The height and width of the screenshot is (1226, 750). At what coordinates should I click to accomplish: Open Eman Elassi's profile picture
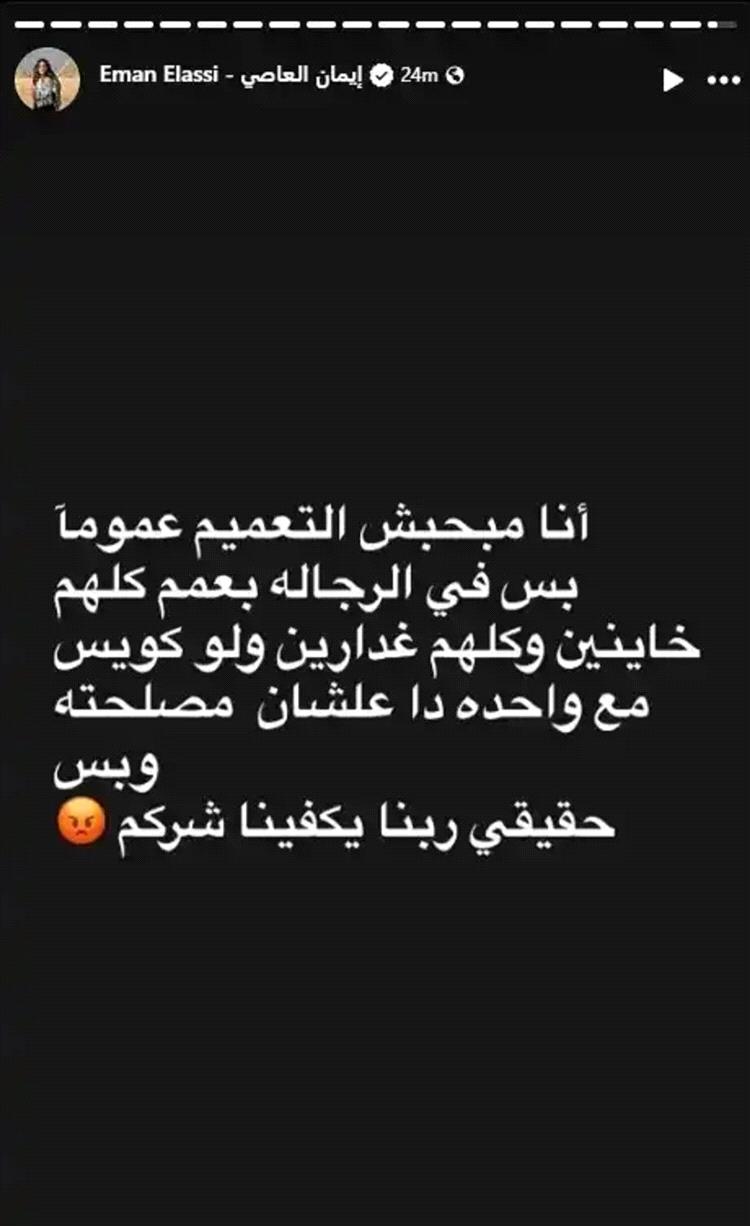[46, 78]
